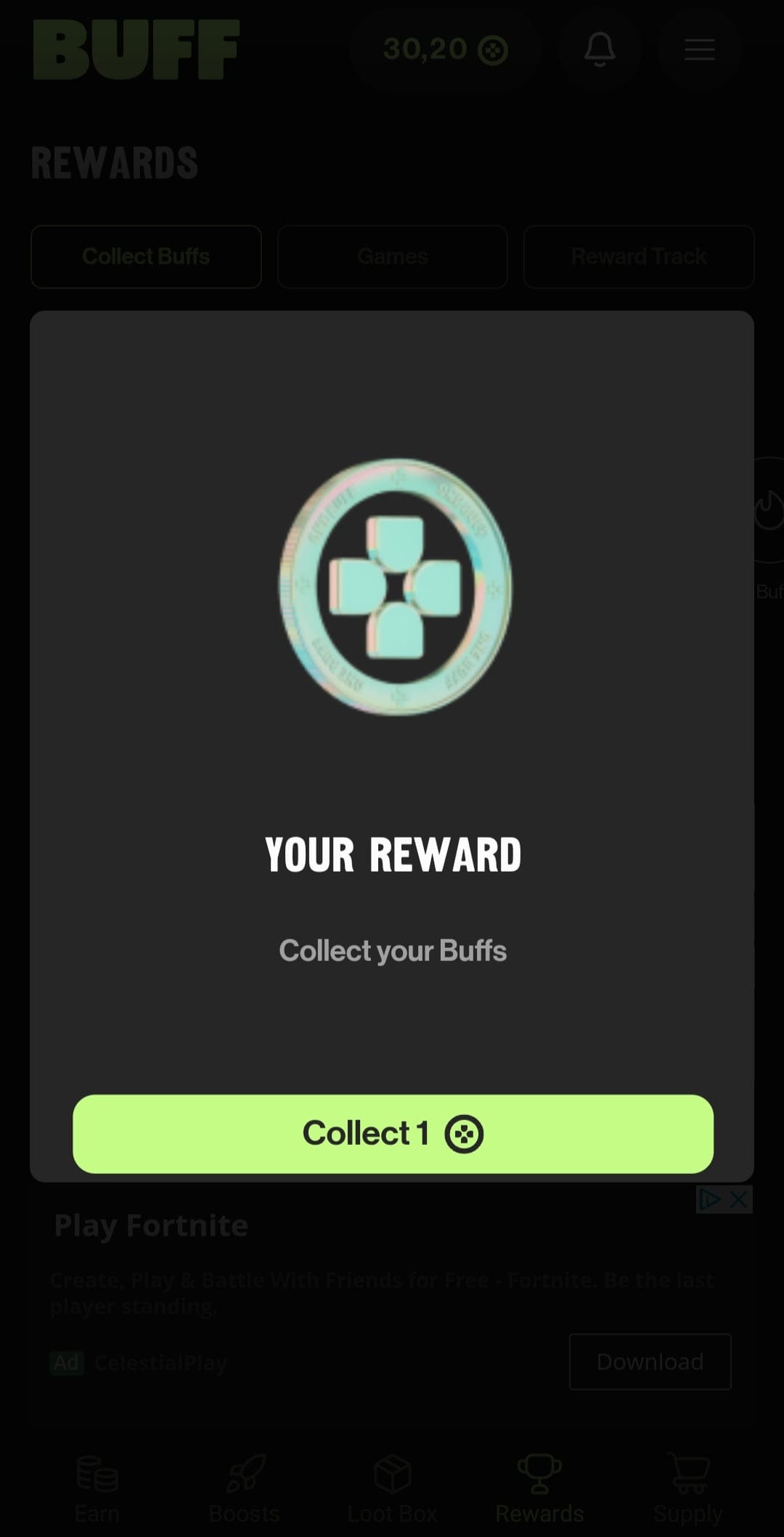Collect 1 Buff reward
Viewport: 784px width, 1537px height.
(393, 1134)
